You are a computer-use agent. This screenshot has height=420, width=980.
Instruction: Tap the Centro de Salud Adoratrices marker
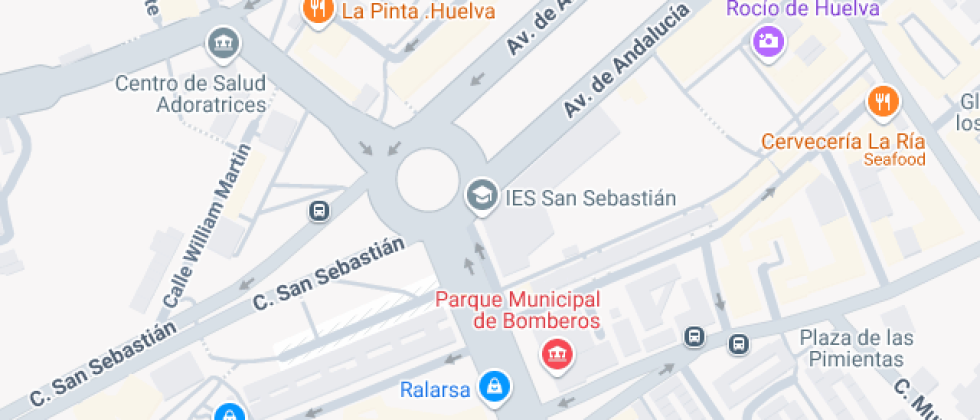click(x=223, y=43)
